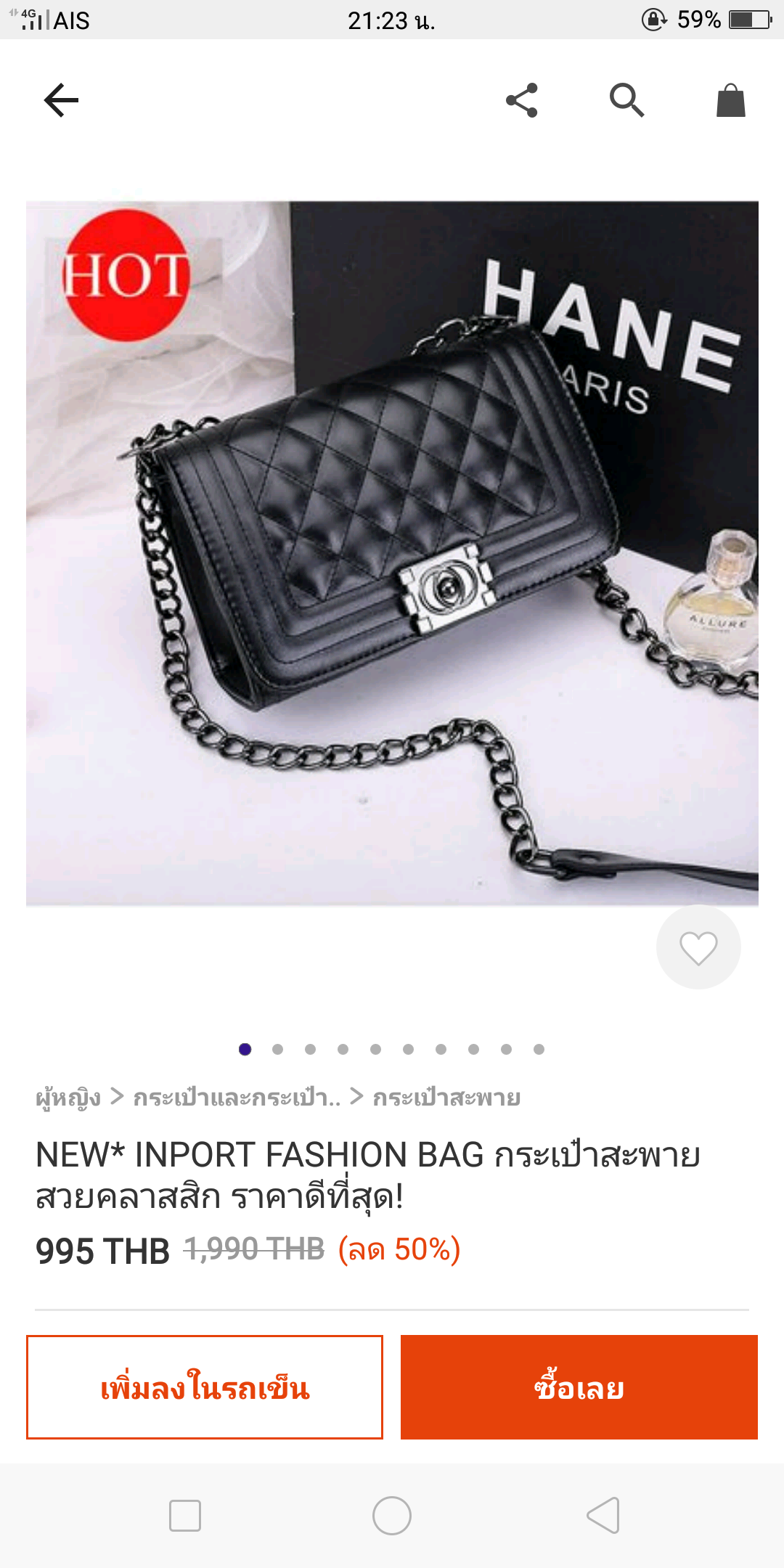The height and width of the screenshot is (1568, 784).
Task: Open the black quilted bag photo
Action: coord(392,553)
